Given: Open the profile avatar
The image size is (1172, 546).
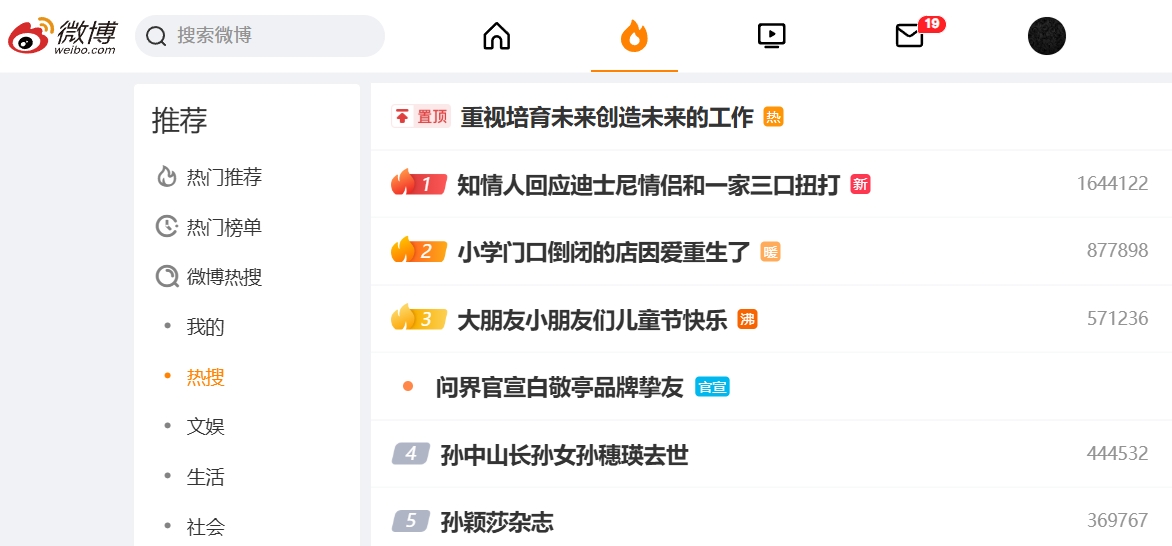Looking at the screenshot, I should (x=1046, y=36).
